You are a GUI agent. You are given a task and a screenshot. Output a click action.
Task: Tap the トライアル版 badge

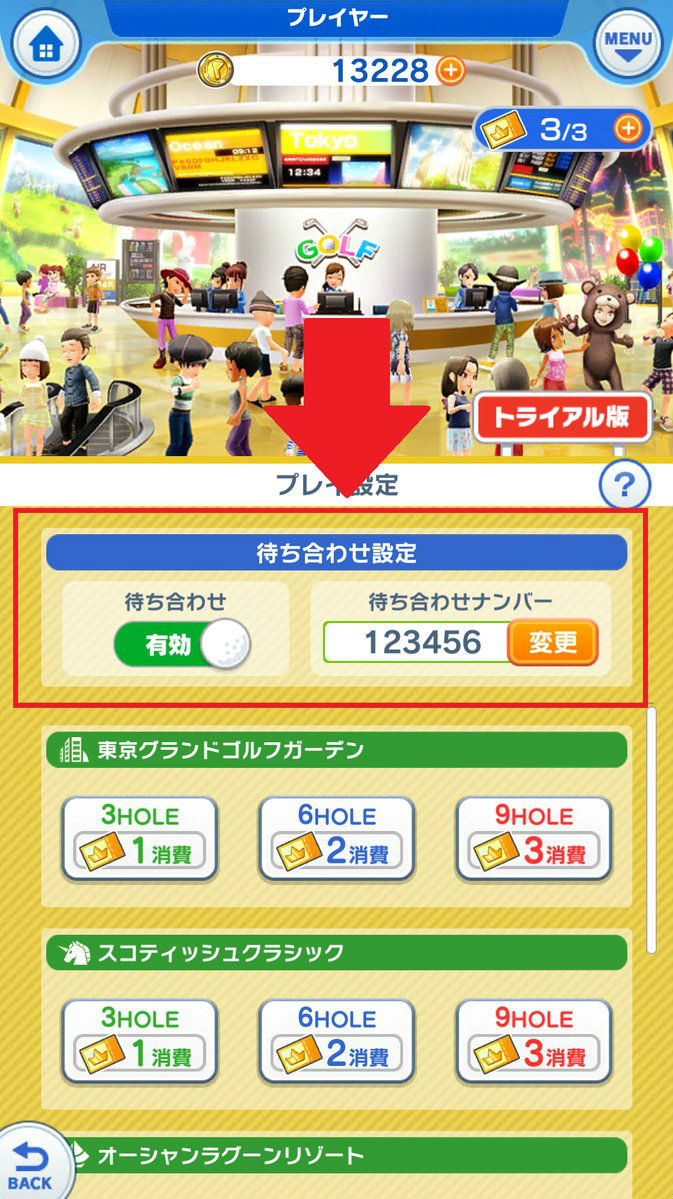tap(563, 417)
